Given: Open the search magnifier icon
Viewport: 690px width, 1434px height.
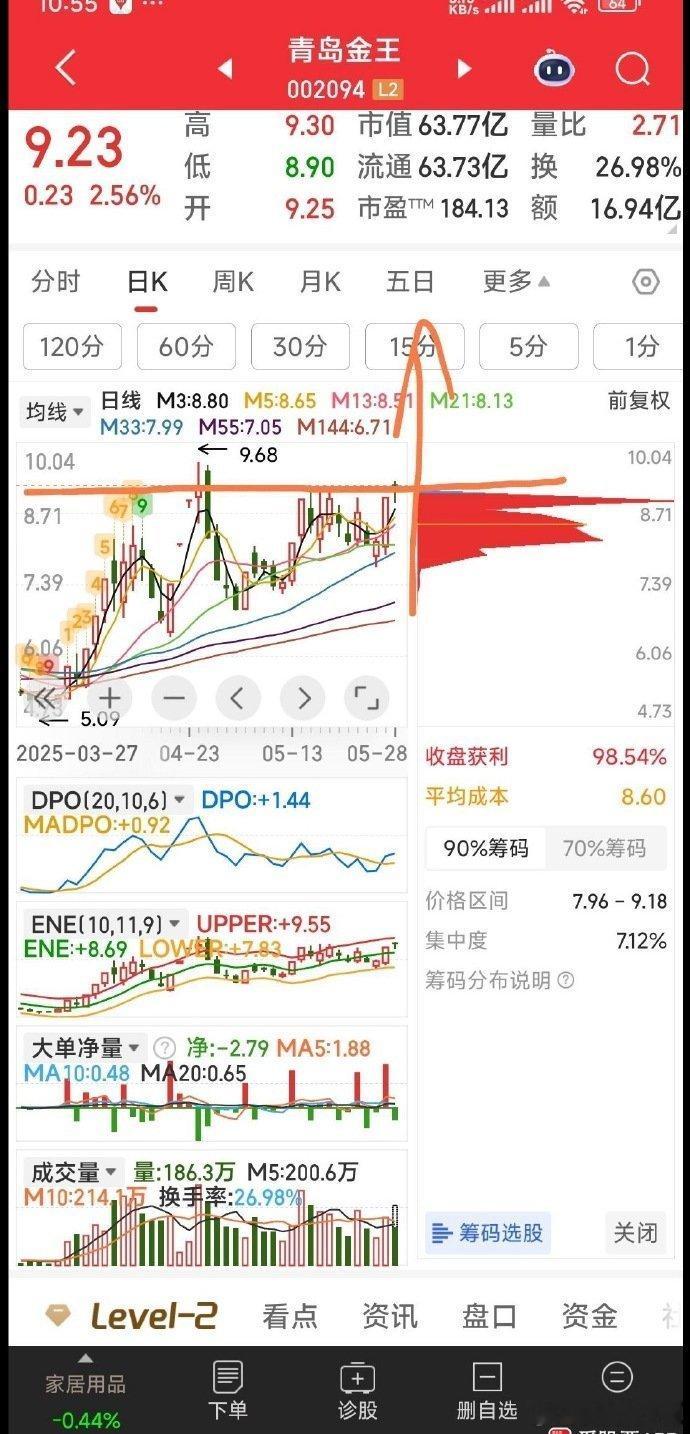Looking at the screenshot, I should (632, 69).
